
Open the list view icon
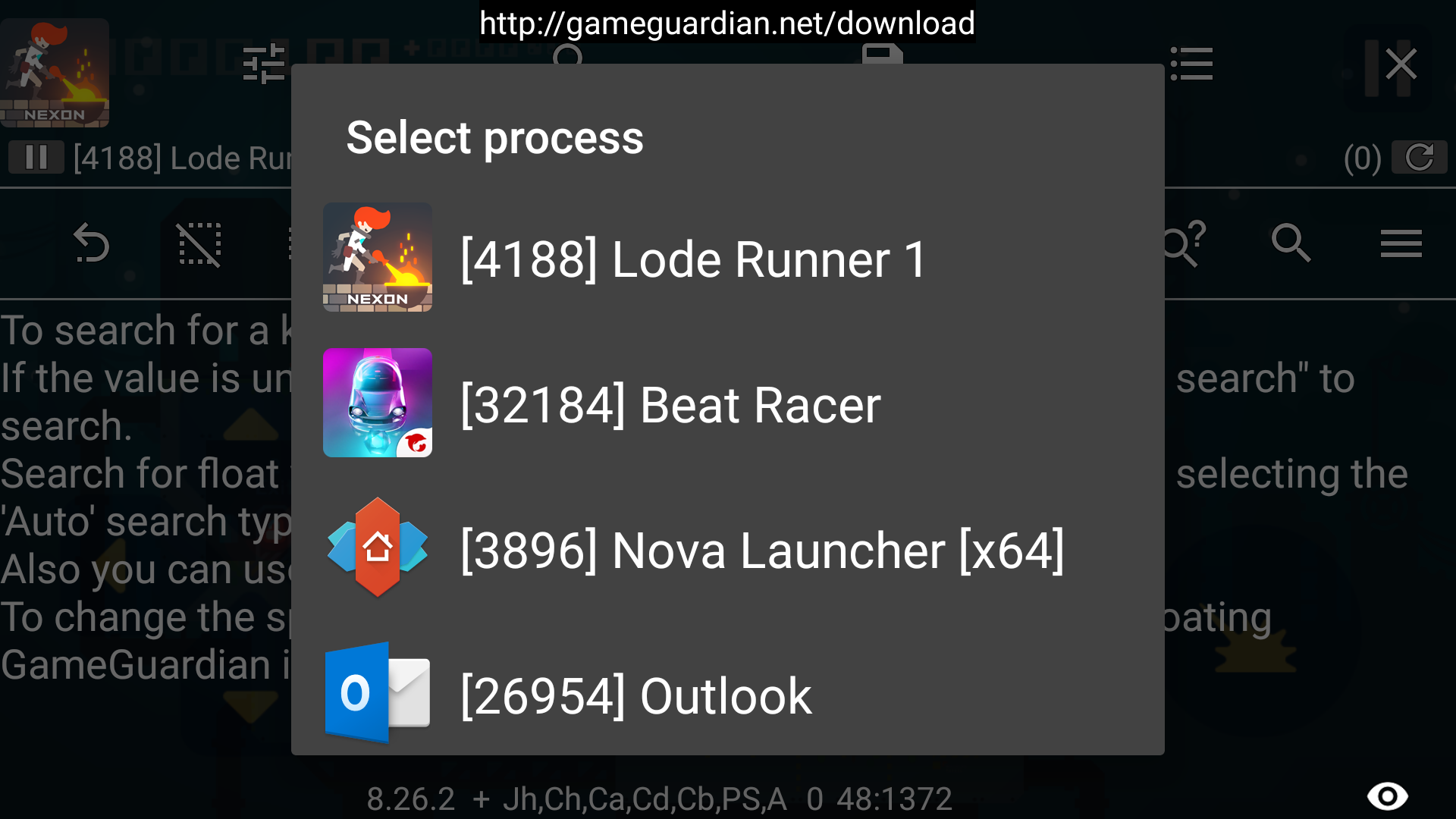[1191, 64]
